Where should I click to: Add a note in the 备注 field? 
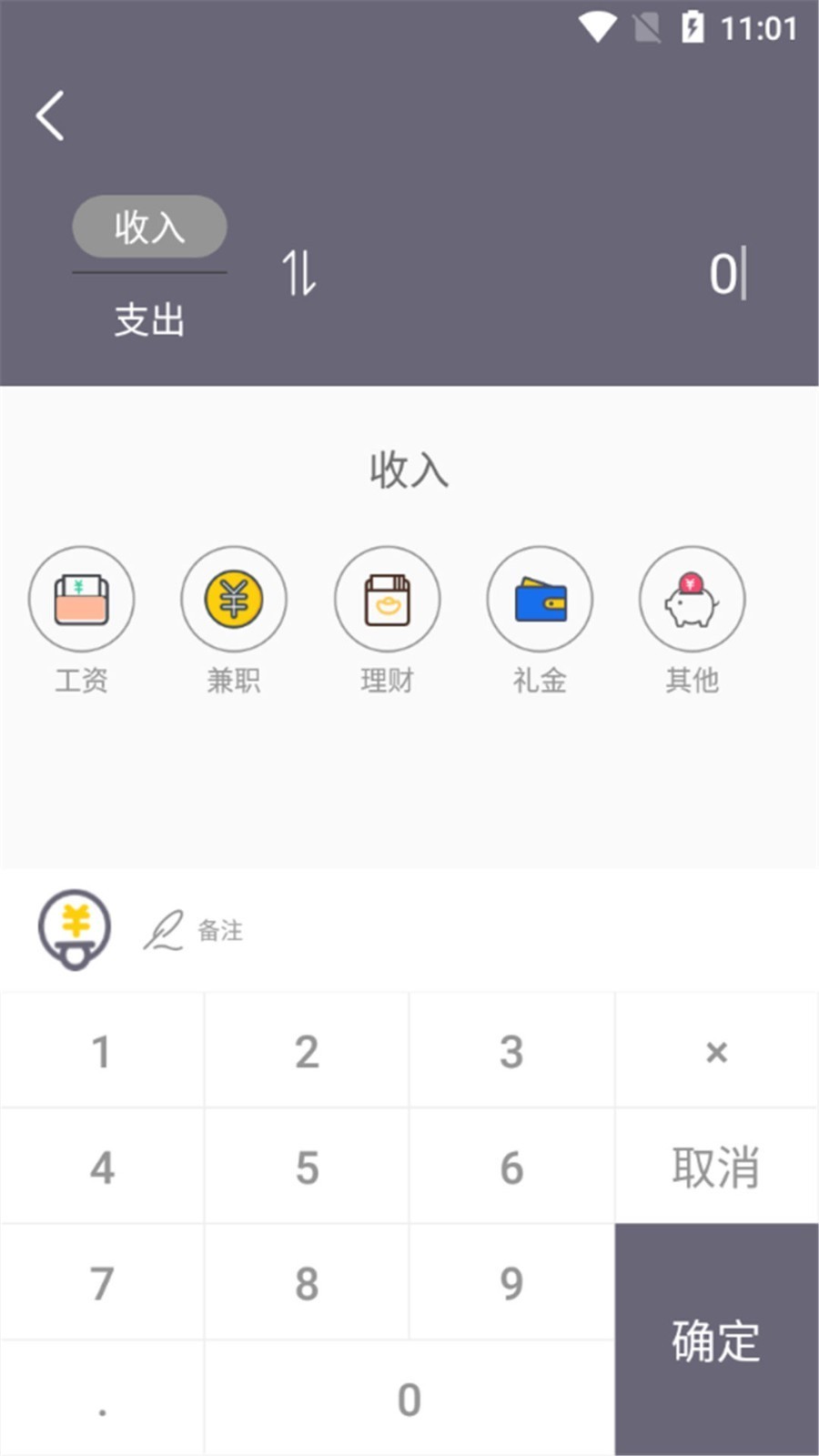pyautogui.click(x=220, y=931)
